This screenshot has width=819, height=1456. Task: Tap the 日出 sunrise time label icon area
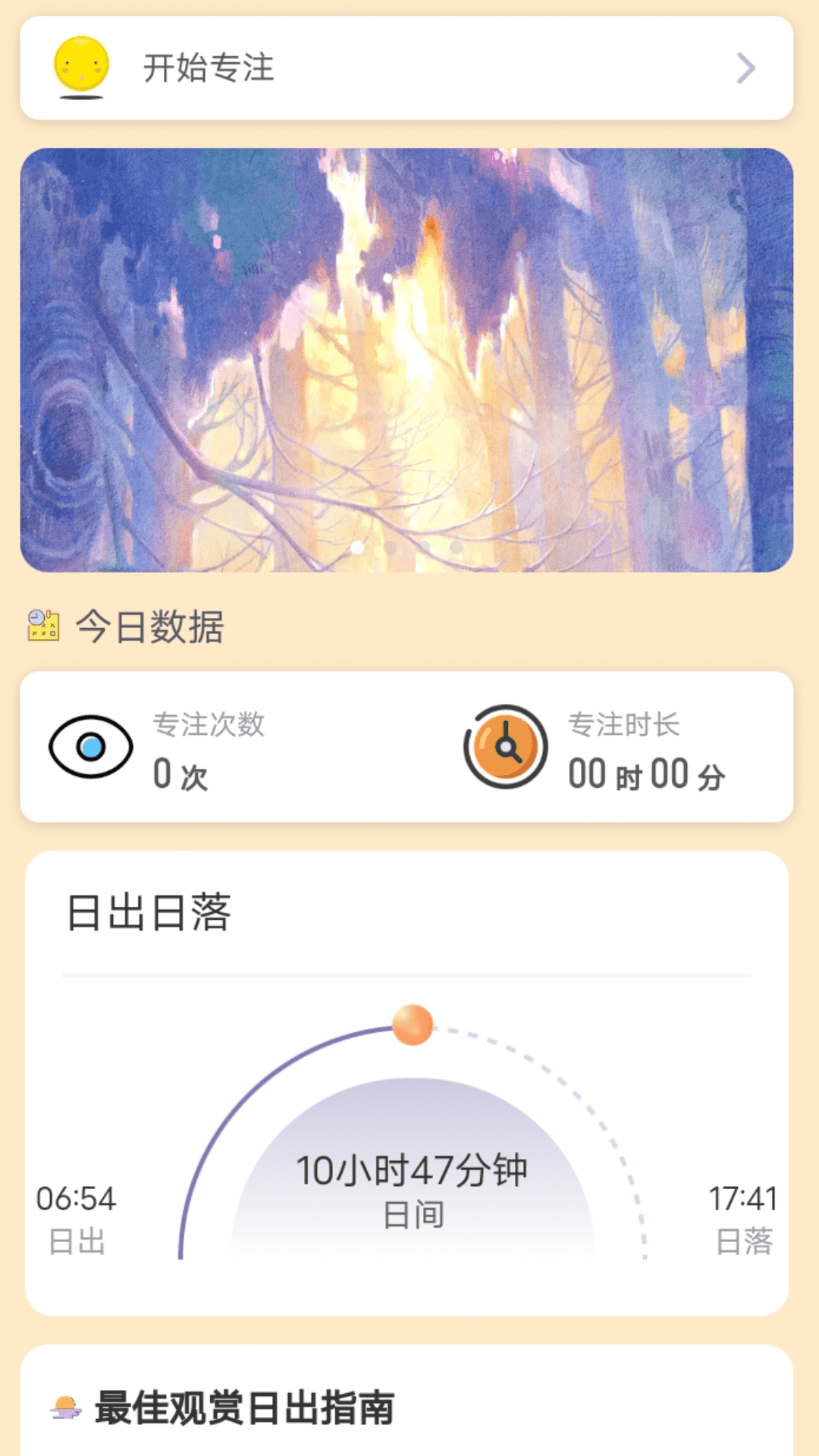[x=77, y=1198]
